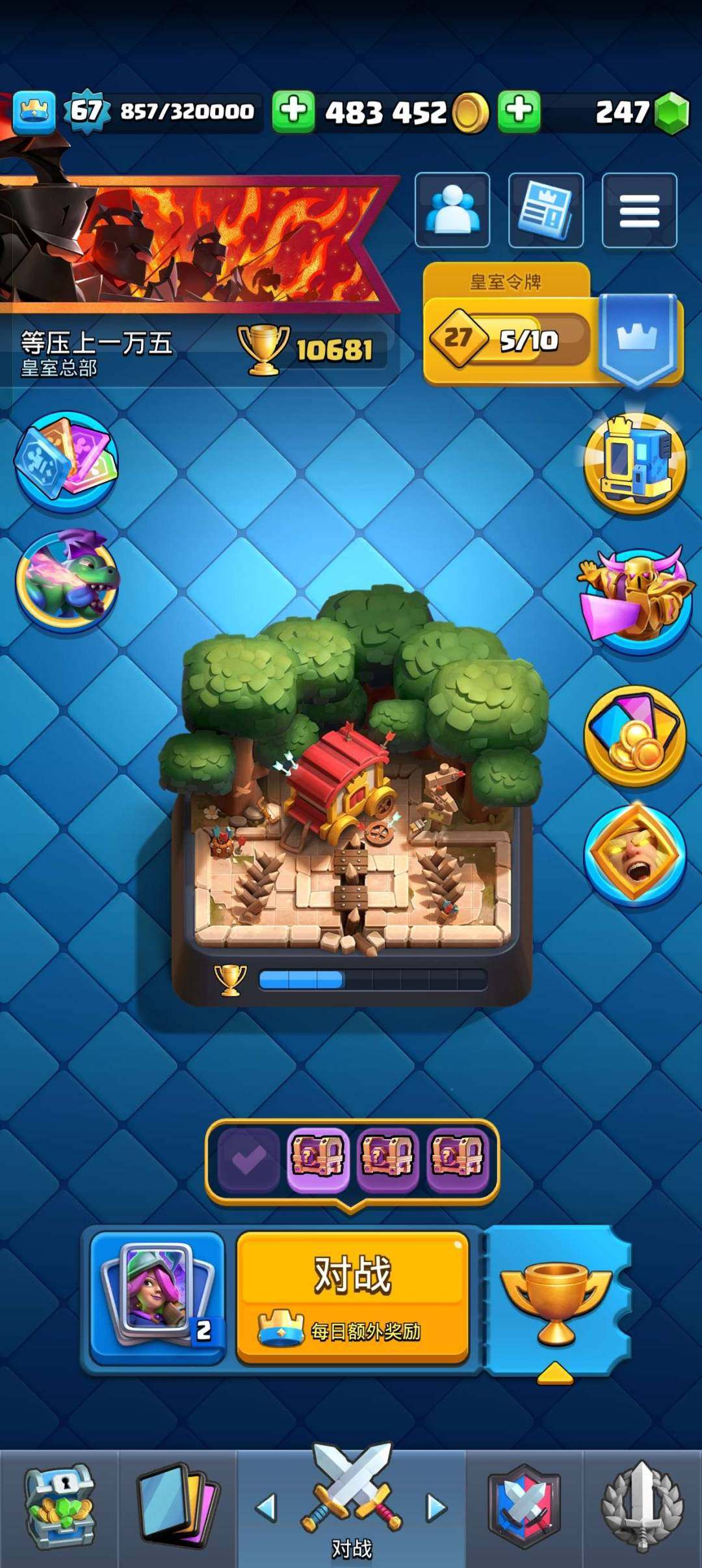
Task: View the player profile with 10681 trophies
Action: (195, 351)
